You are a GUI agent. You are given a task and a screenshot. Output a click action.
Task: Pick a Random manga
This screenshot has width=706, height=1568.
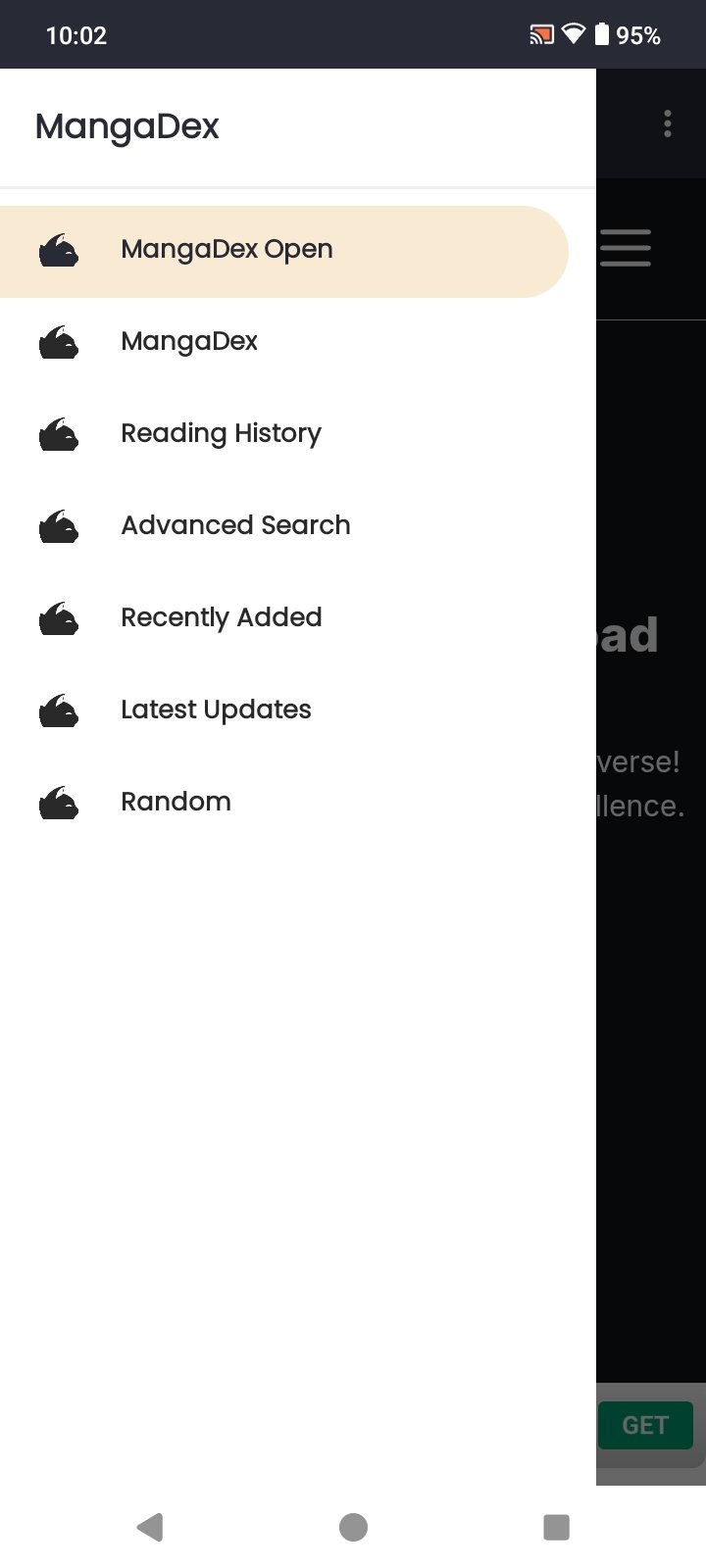click(176, 803)
